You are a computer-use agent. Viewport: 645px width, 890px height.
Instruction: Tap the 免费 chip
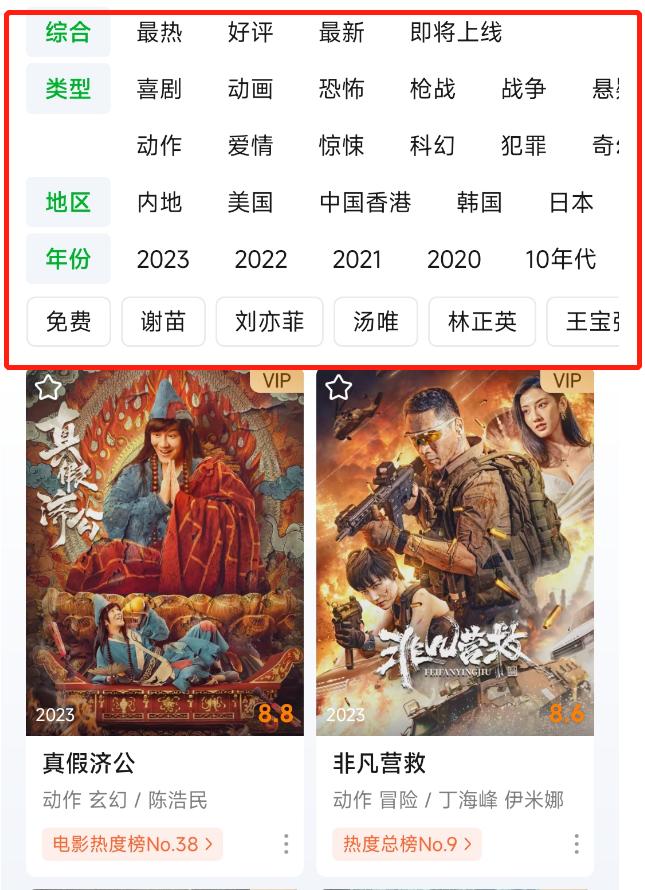coord(68,321)
